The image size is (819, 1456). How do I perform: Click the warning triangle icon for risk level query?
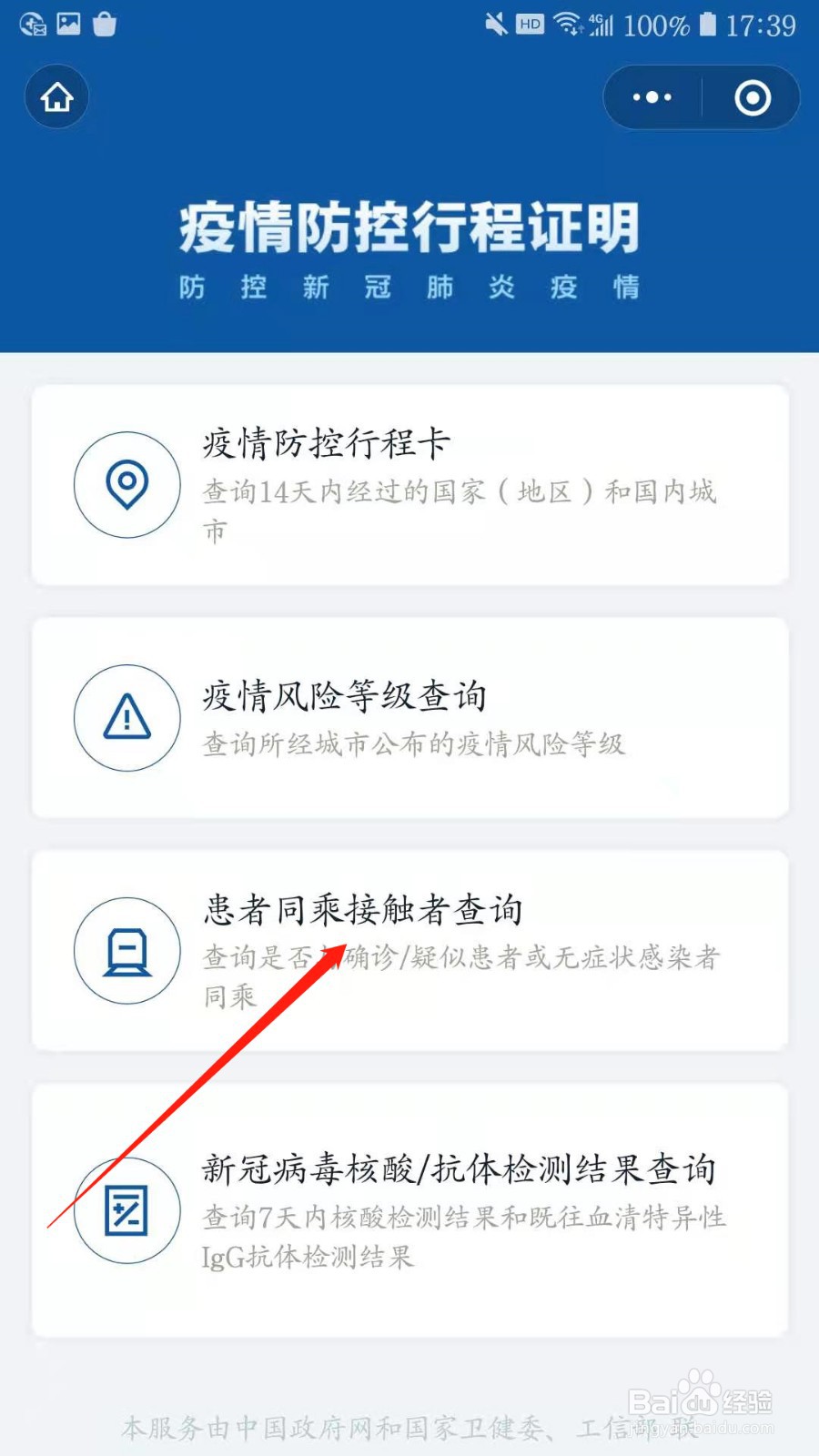[x=126, y=717]
